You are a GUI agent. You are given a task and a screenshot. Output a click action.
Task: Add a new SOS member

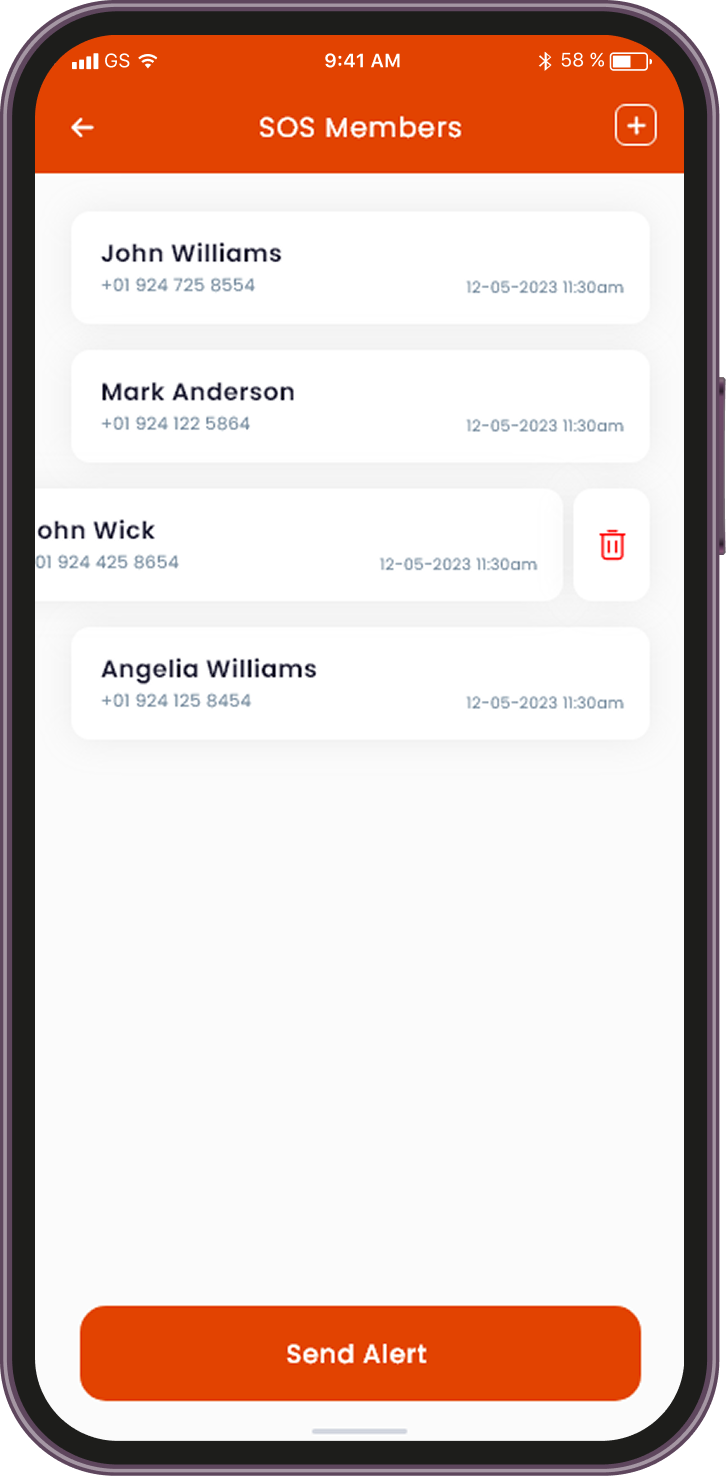pyautogui.click(x=635, y=126)
